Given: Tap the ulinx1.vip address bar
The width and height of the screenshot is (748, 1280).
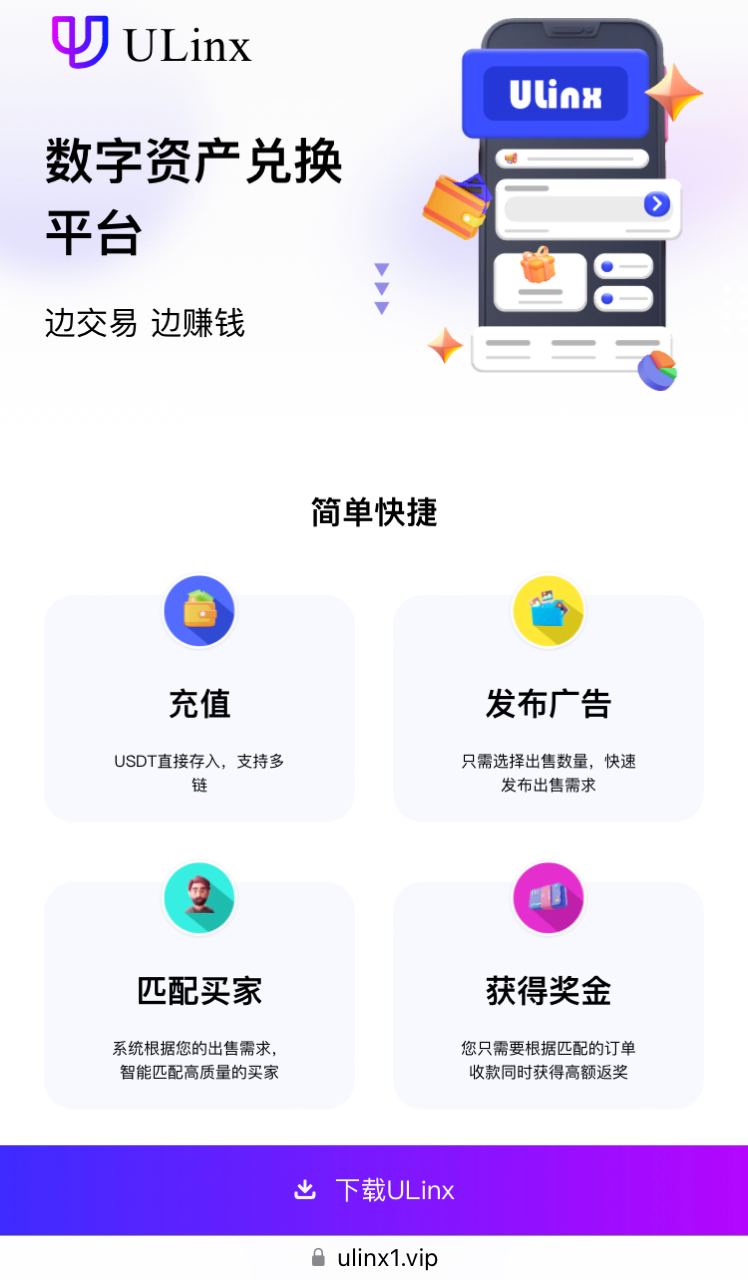Looking at the screenshot, I should [x=375, y=1258].
